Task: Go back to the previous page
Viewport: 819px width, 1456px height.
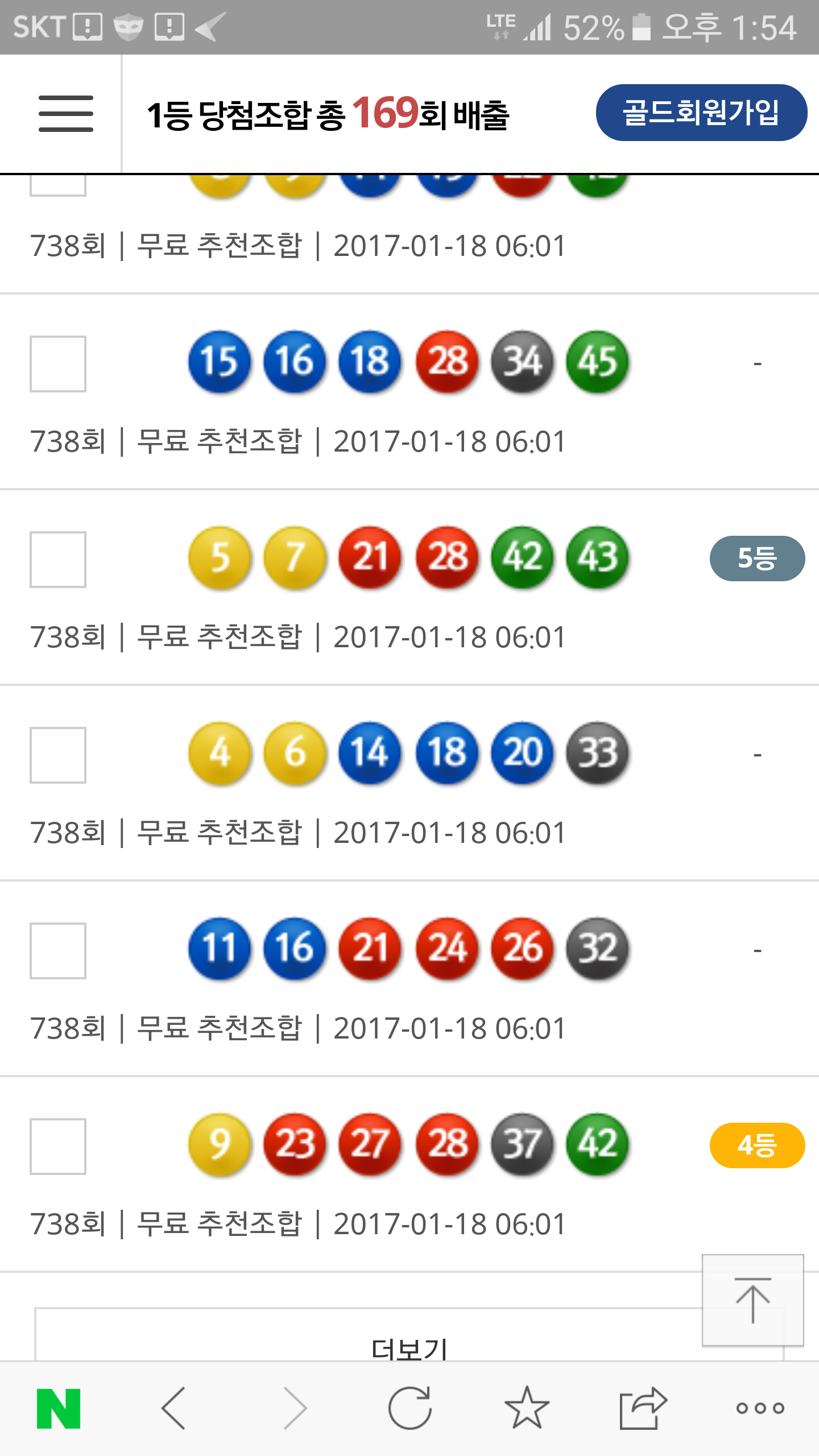Action: point(173,1408)
